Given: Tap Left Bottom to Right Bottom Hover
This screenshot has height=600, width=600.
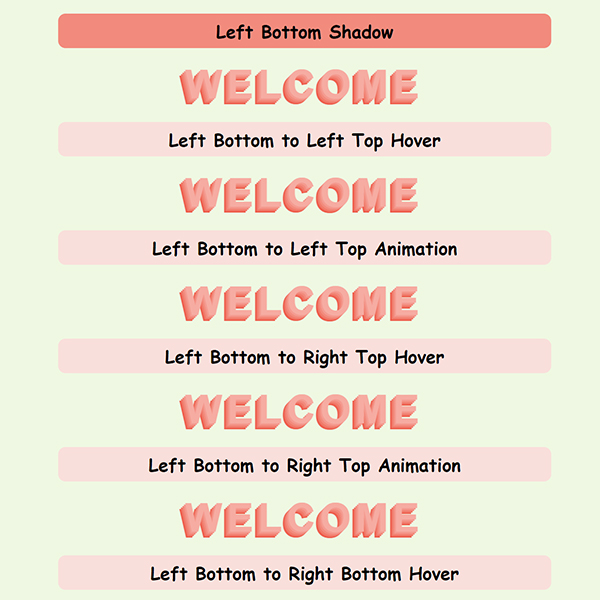Looking at the screenshot, I should (304, 573).
